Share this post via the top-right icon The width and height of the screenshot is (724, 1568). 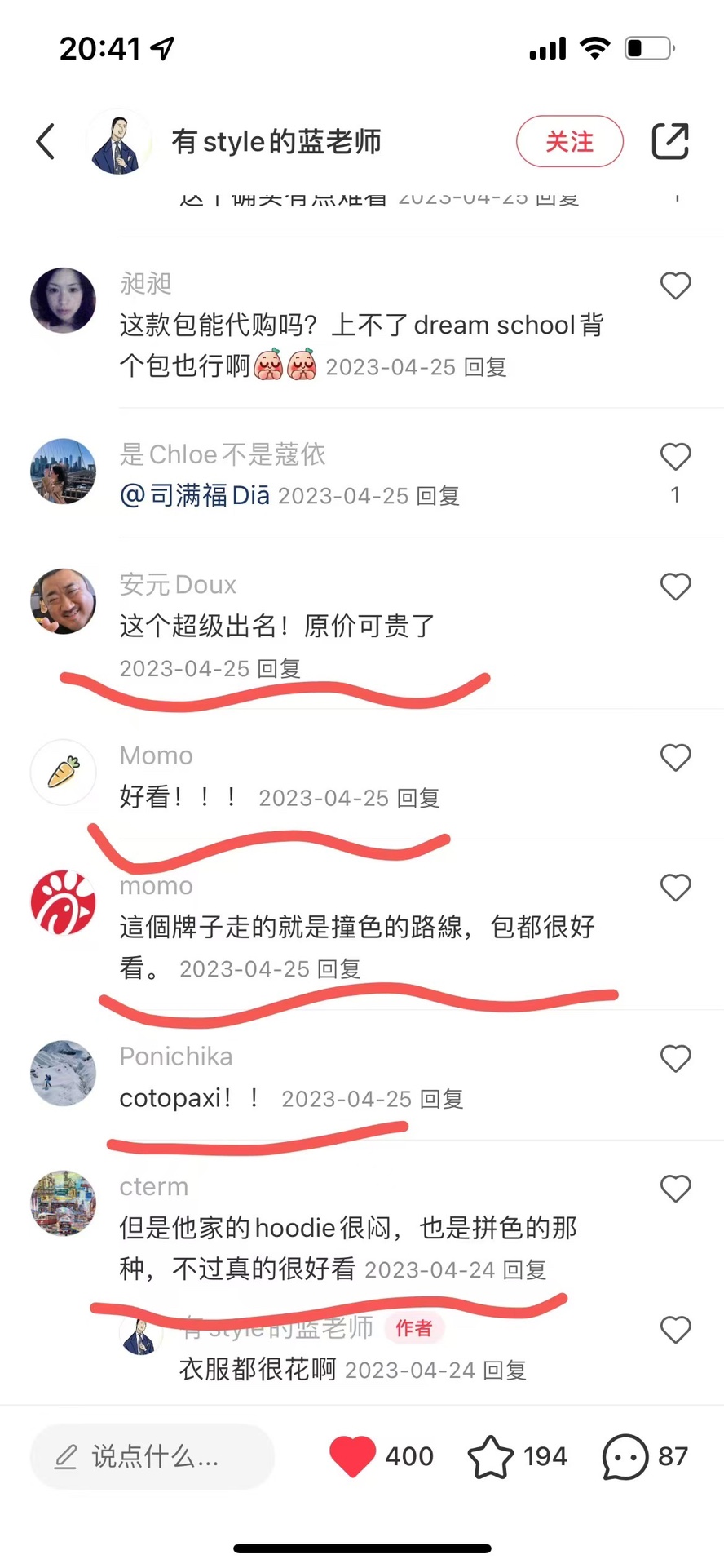pyautogui.click(x=670, y=141)
